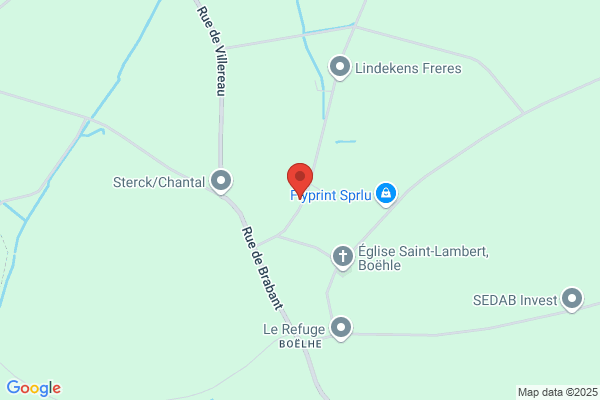The width and height of the screenshot is (600, 400).
Task: Tap the red location pin
Action: [299, 179]
